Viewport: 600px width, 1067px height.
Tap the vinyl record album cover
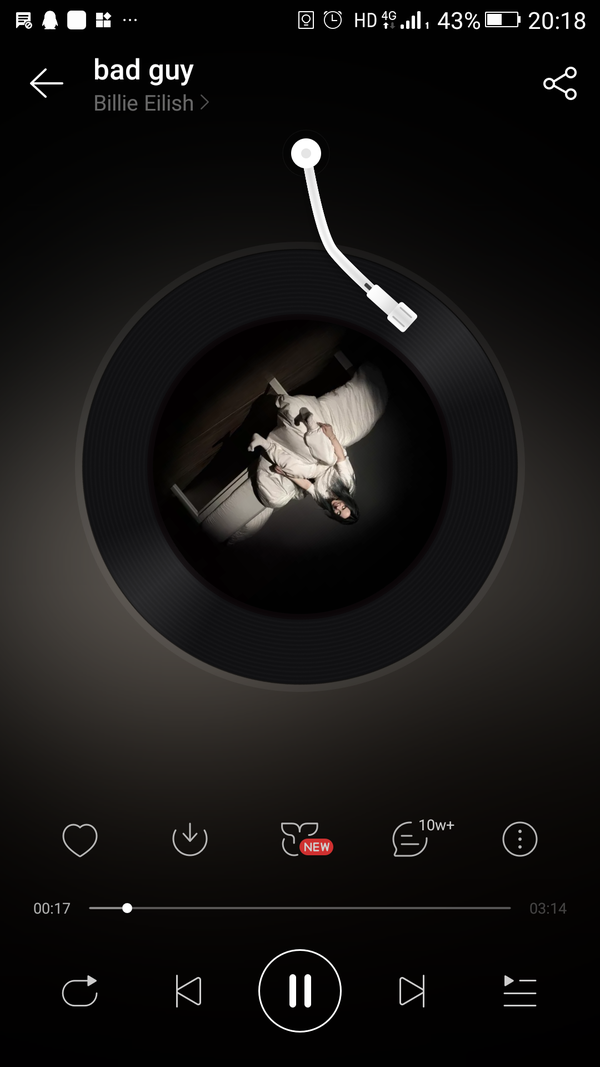(300, 465)
